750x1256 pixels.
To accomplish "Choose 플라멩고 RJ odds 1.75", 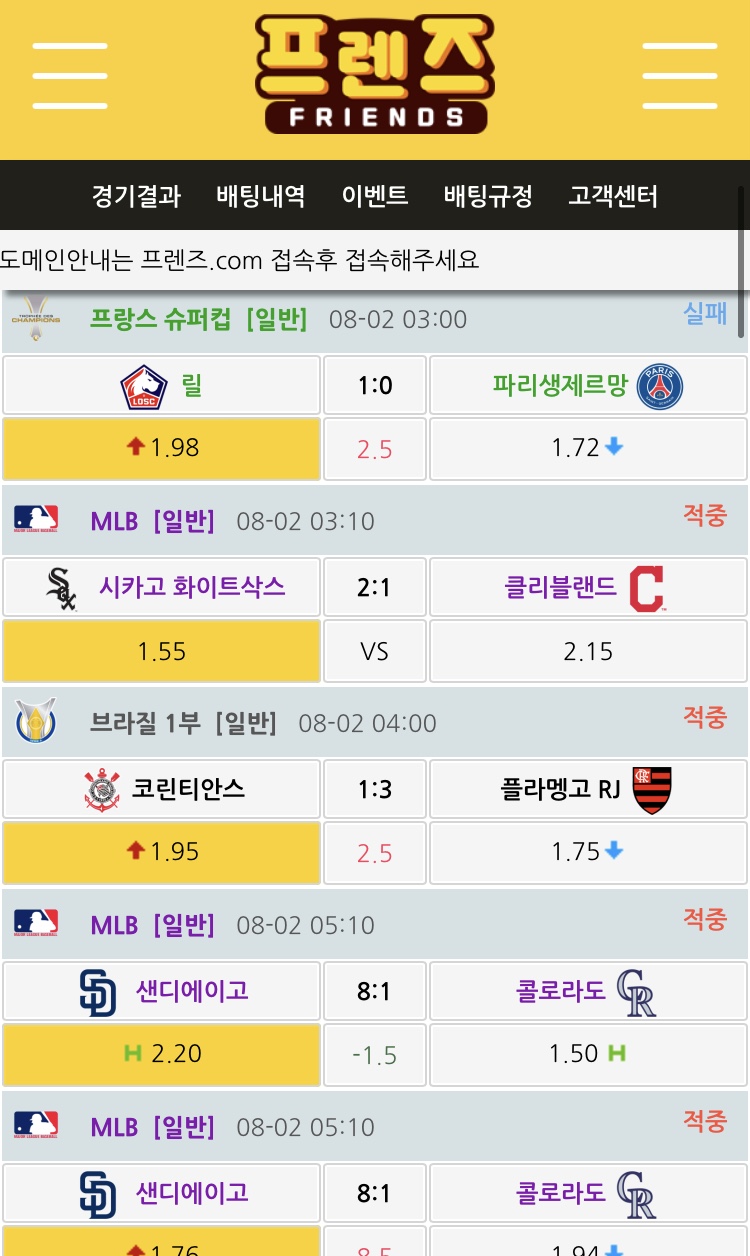I will (x=587, y=852).
